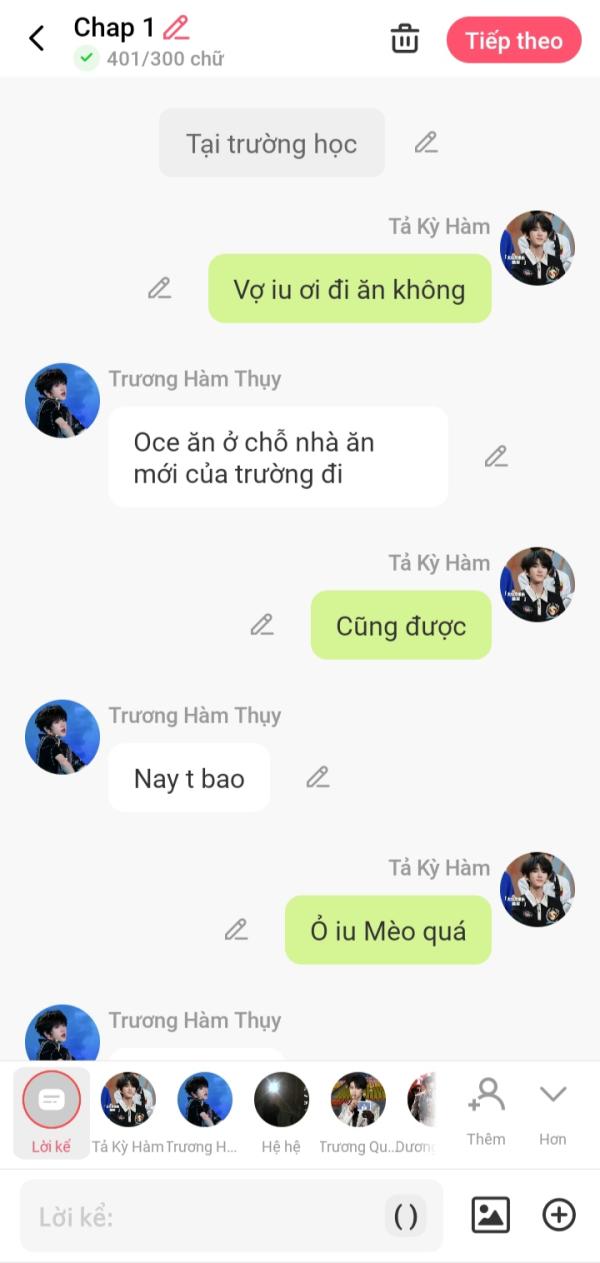Edit the message 'Oce ăn ở chỗ nhà ăn'
This screenshot has width=600, height=1263.
pyautogui.click(x=496, y=457)
